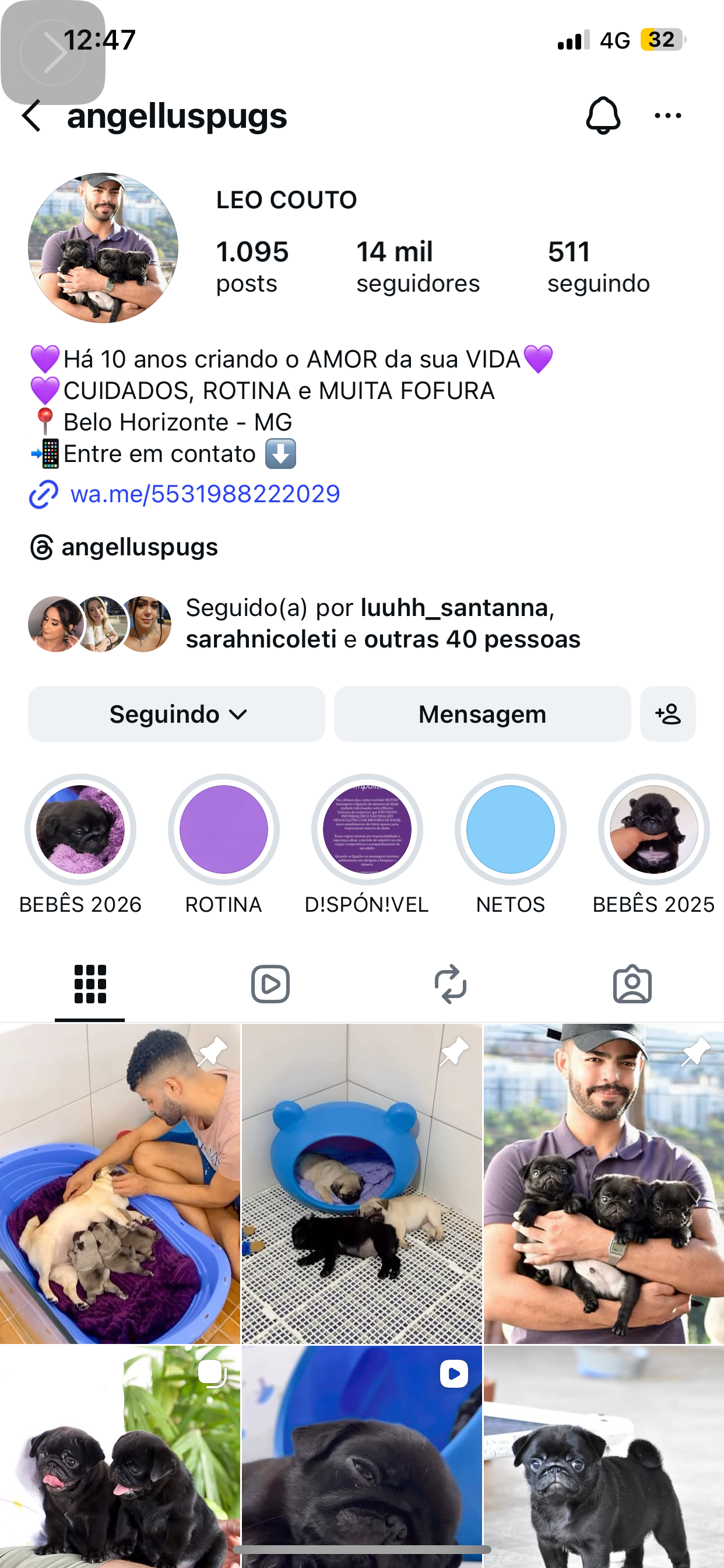Go back using the top-left arrow

coord(31,116)
